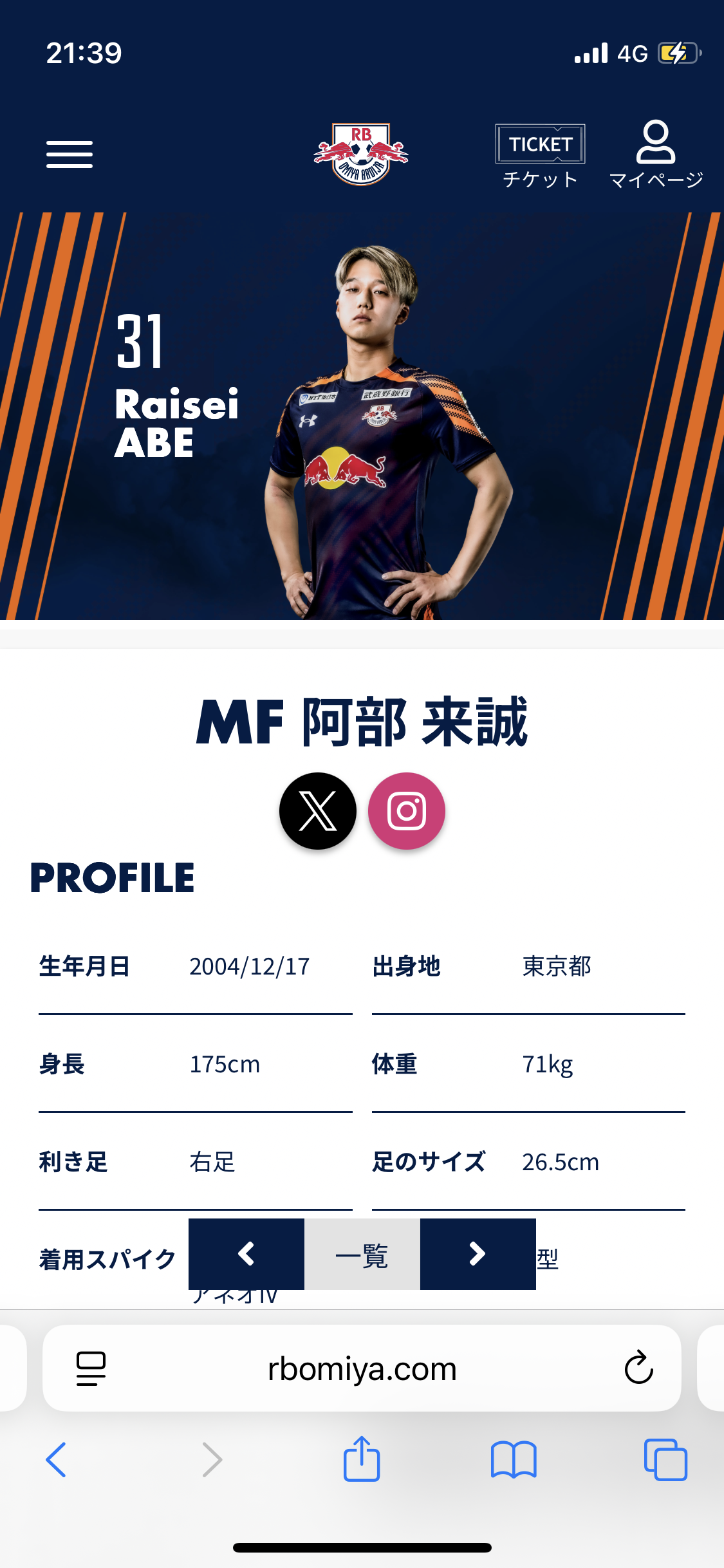Open My Page account icon
The image size is (724, 1568).
656,154
